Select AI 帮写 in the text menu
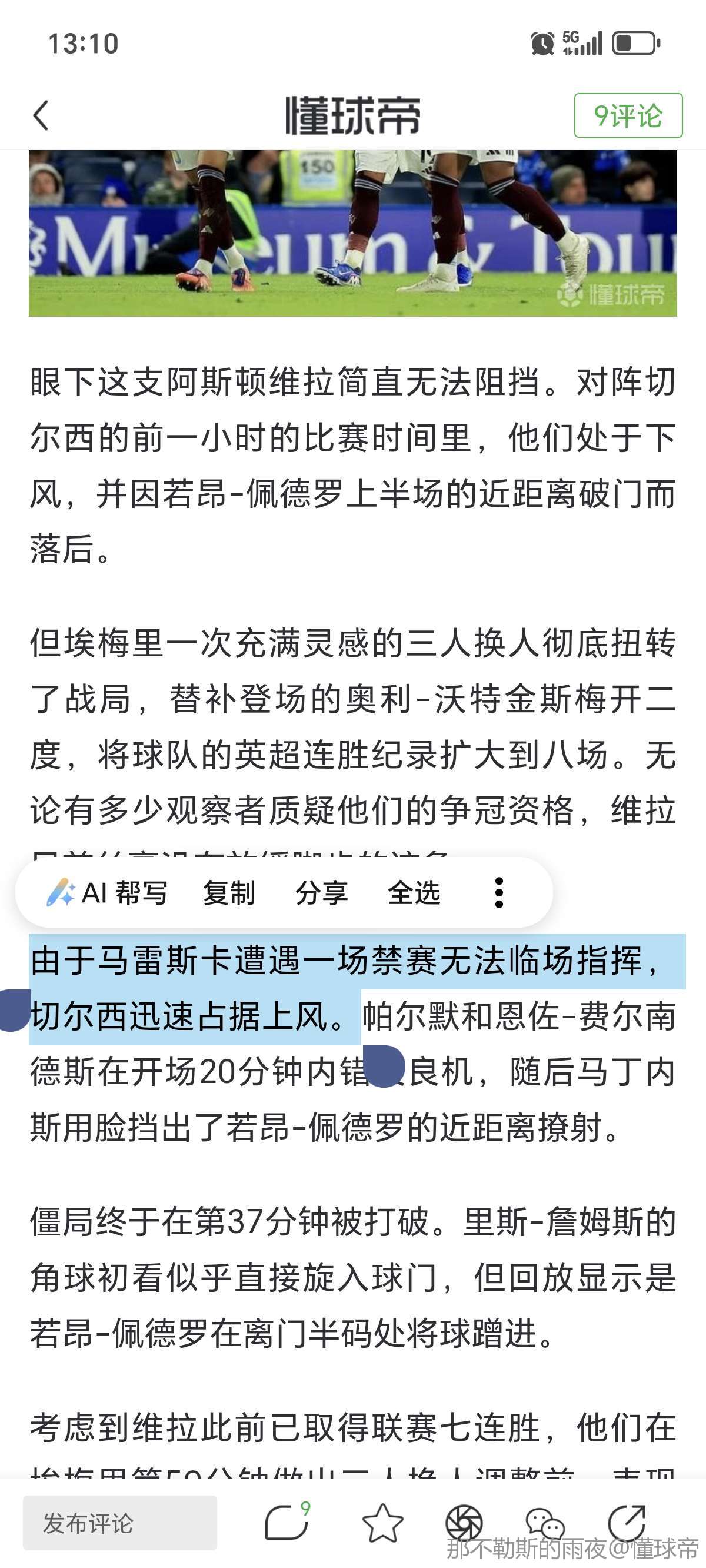 coord(107,893)
